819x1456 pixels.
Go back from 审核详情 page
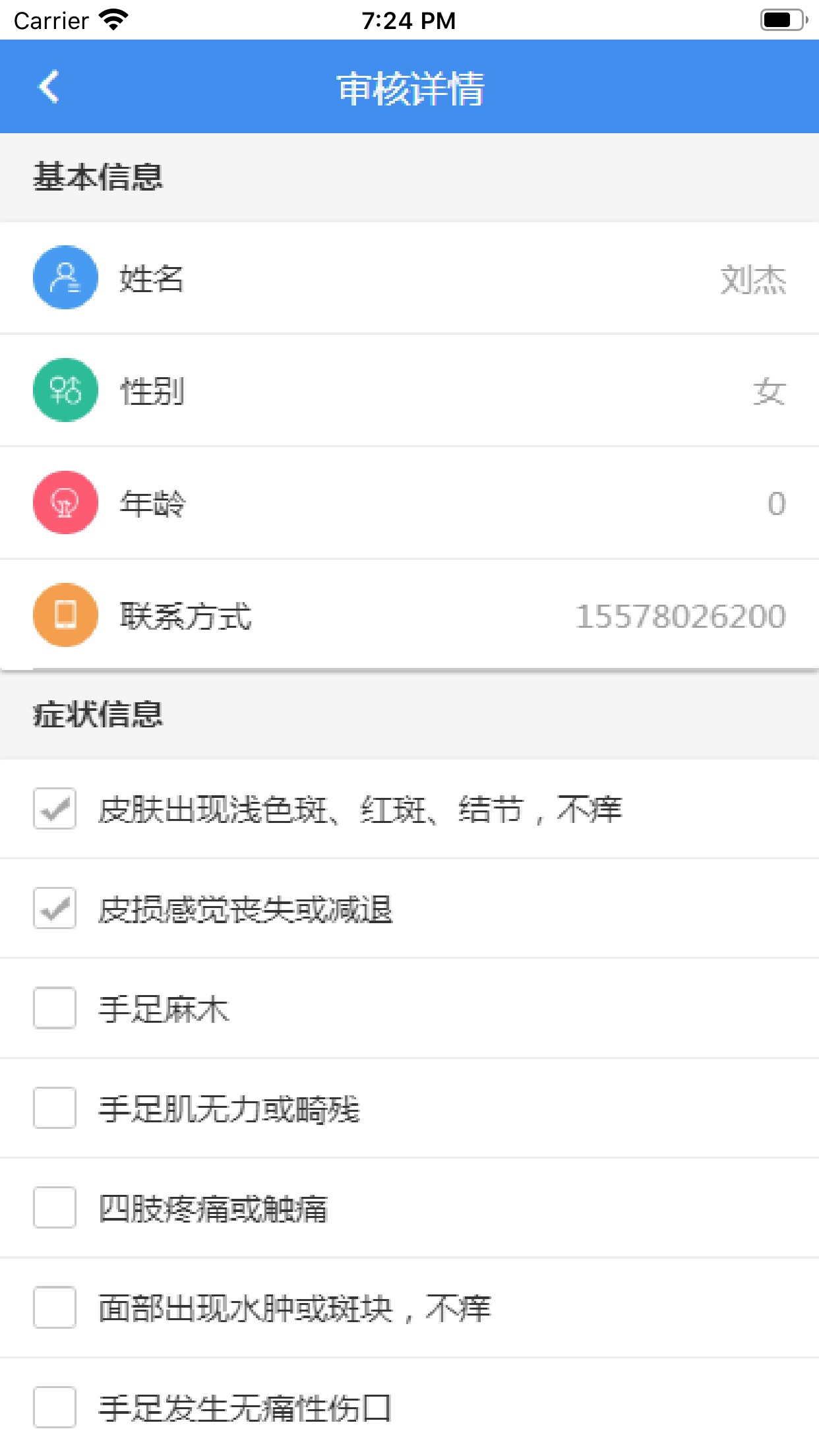tap(49, 87)
